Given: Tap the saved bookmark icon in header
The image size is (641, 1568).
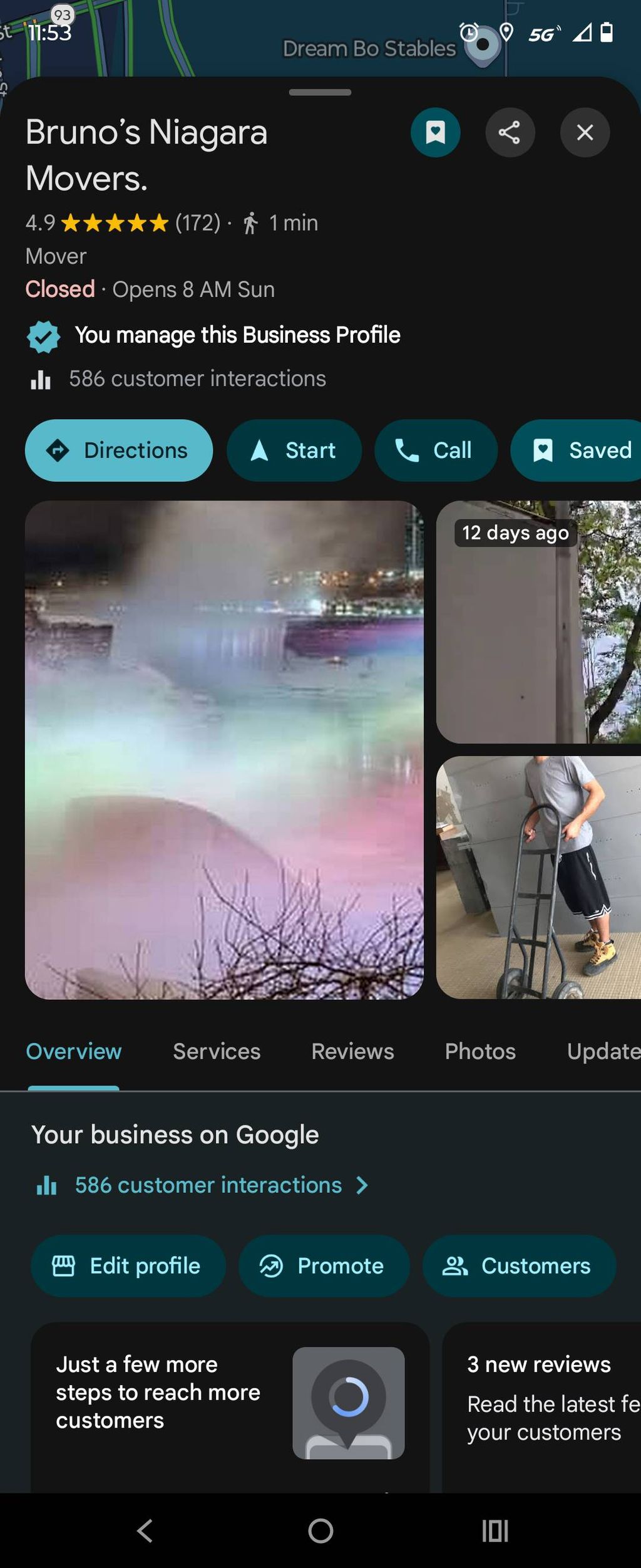Looking at the screenshot, I should click(435, 132).
